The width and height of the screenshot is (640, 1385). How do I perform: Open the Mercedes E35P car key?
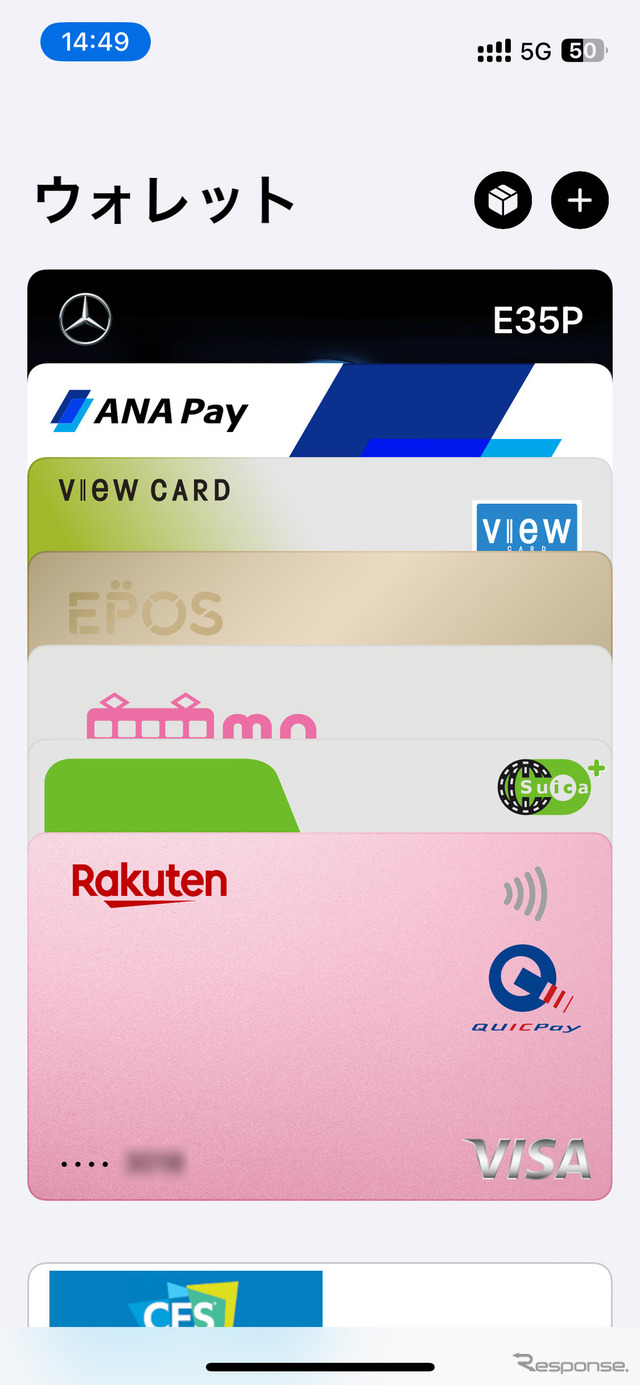[320, 318]
